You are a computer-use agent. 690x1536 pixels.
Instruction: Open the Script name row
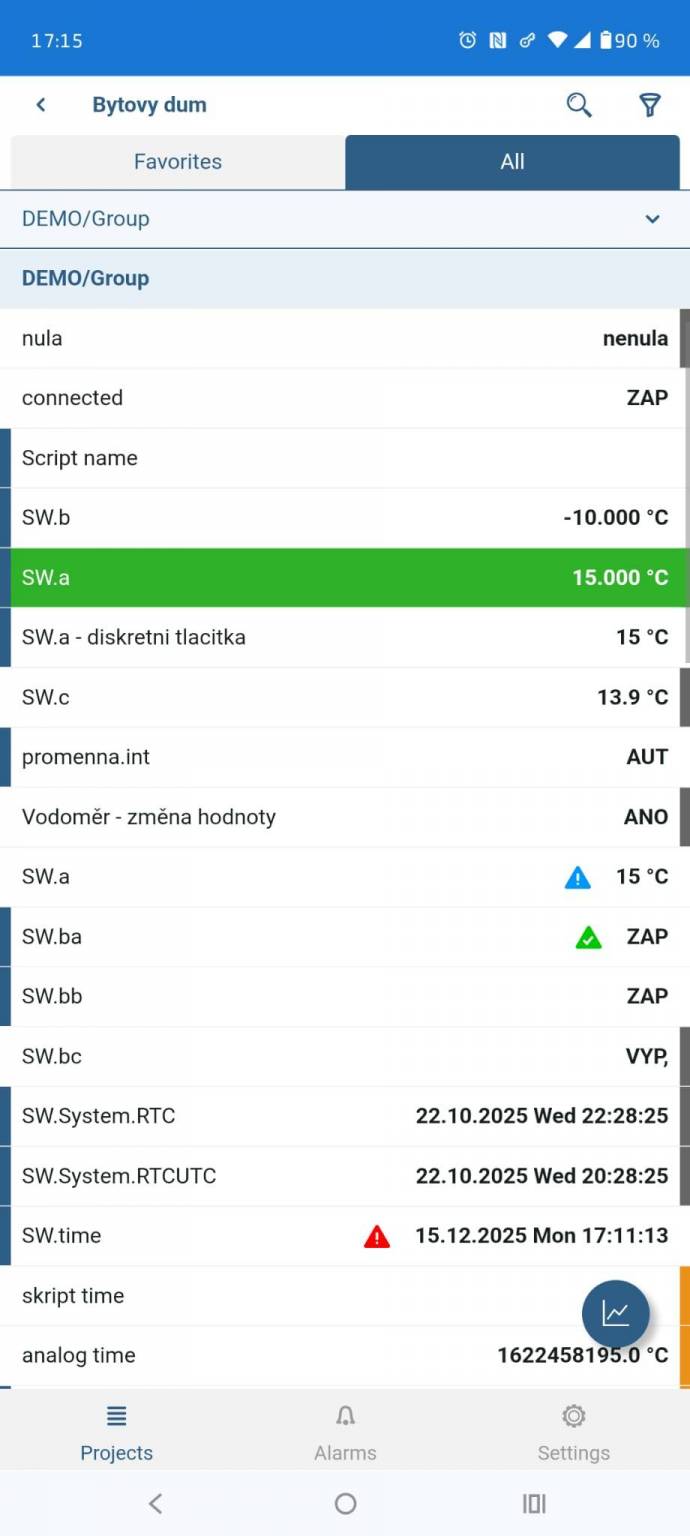345,458
